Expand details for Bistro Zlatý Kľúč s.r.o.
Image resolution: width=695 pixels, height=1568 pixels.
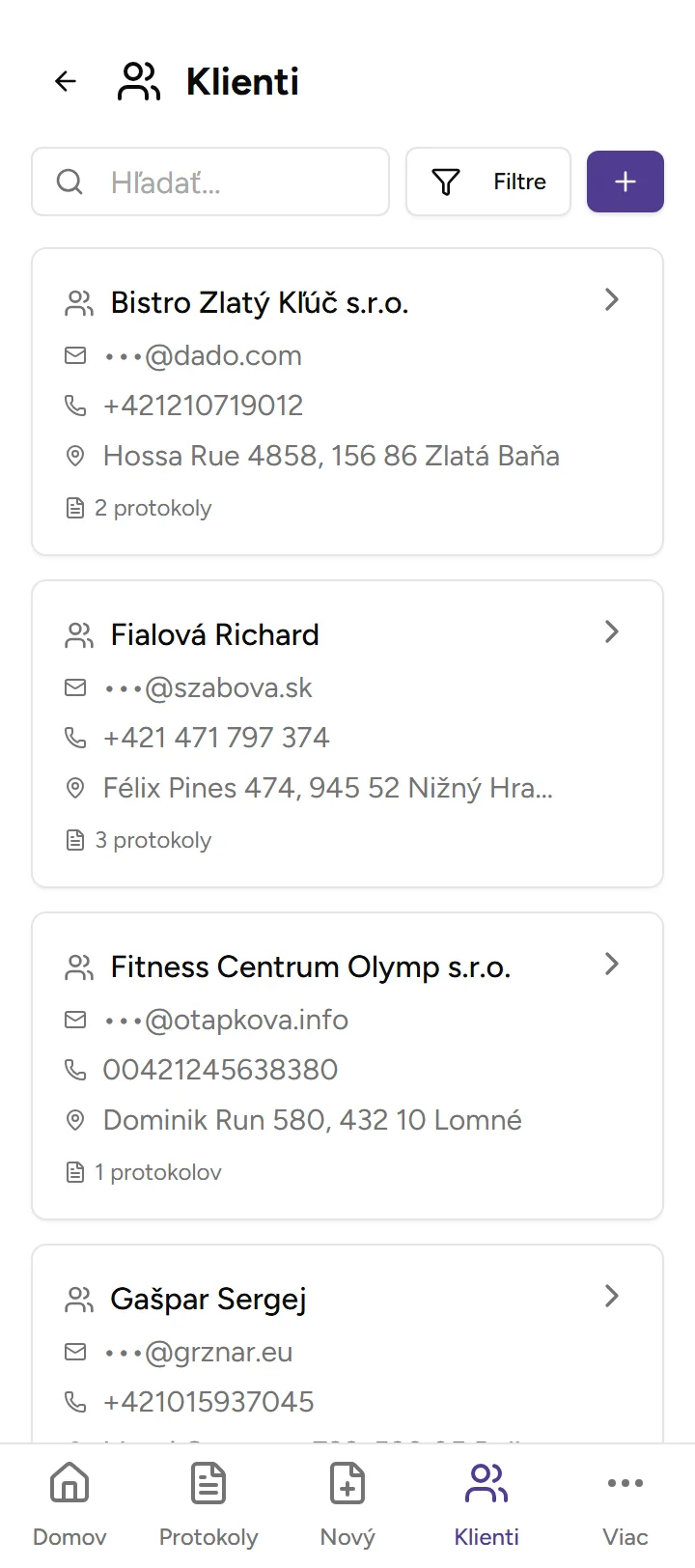point(611,300)
